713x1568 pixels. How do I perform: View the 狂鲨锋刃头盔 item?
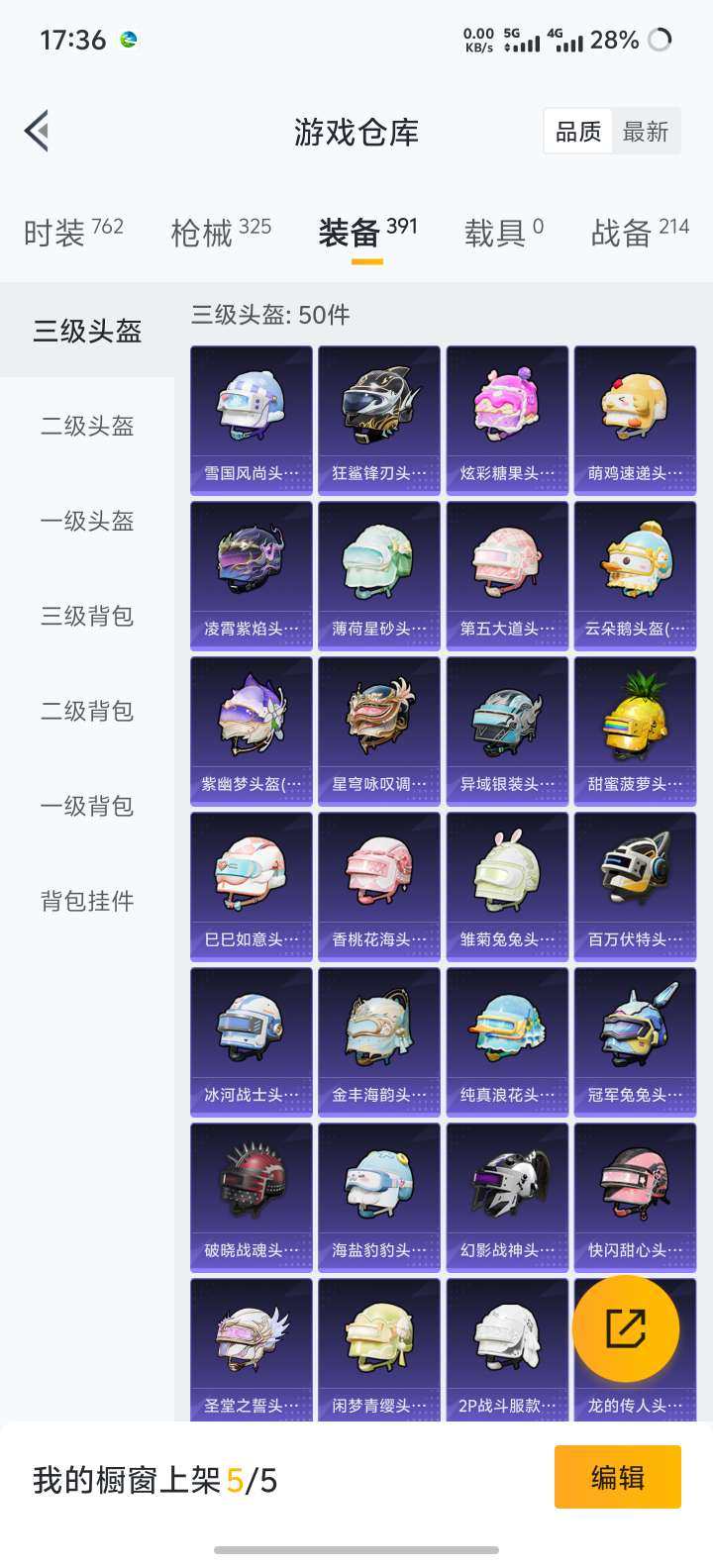[x=378, y=406]
